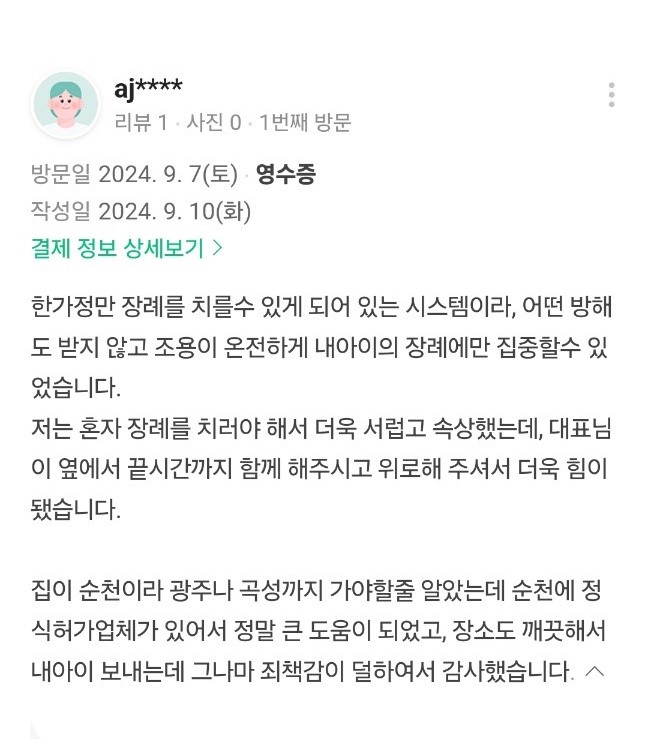Open 결제 정보 상세보기 link
This screenshot has height=739, width=648.
point(126,248)
